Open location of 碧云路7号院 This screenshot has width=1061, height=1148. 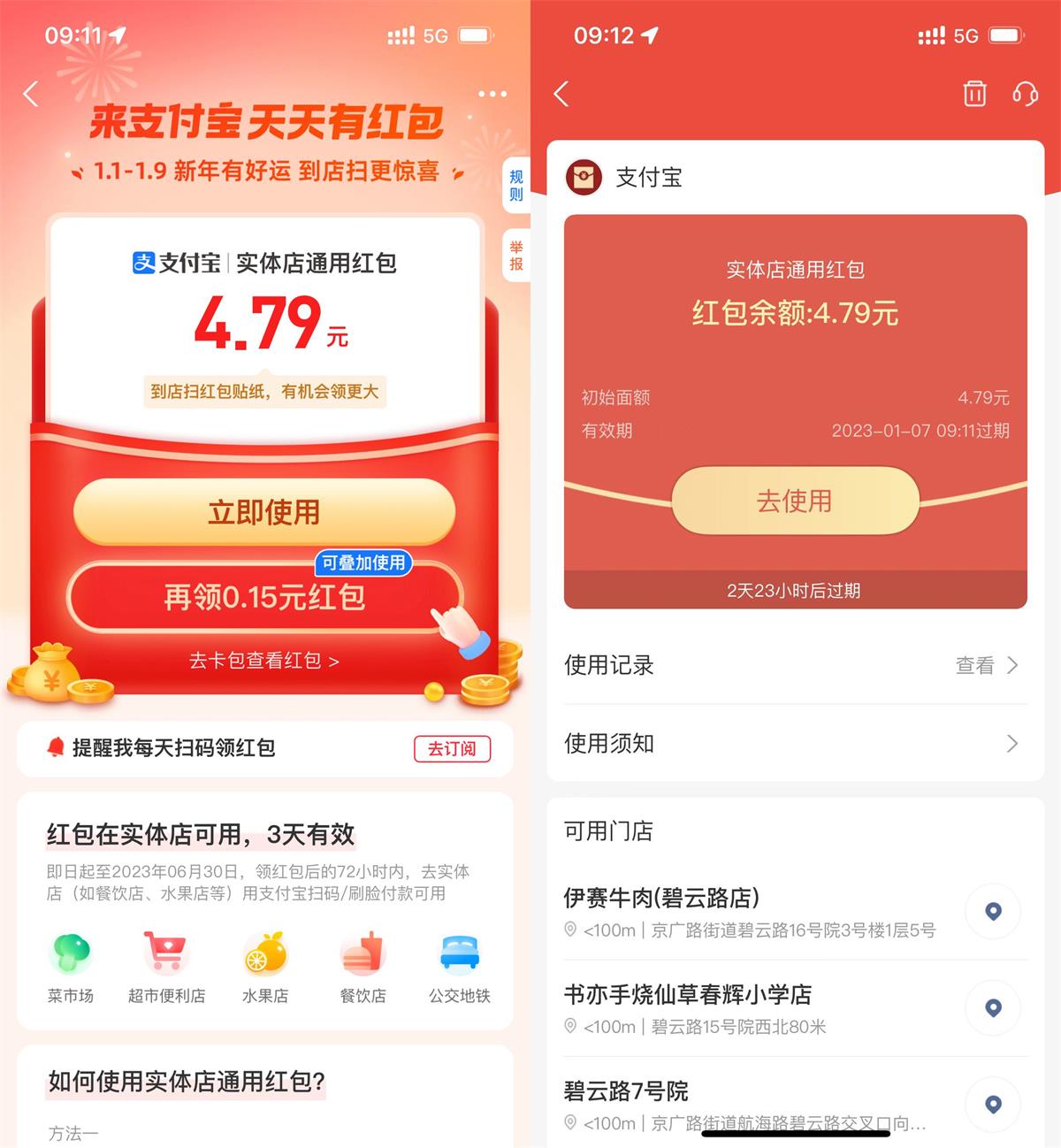coord(993,1104)
